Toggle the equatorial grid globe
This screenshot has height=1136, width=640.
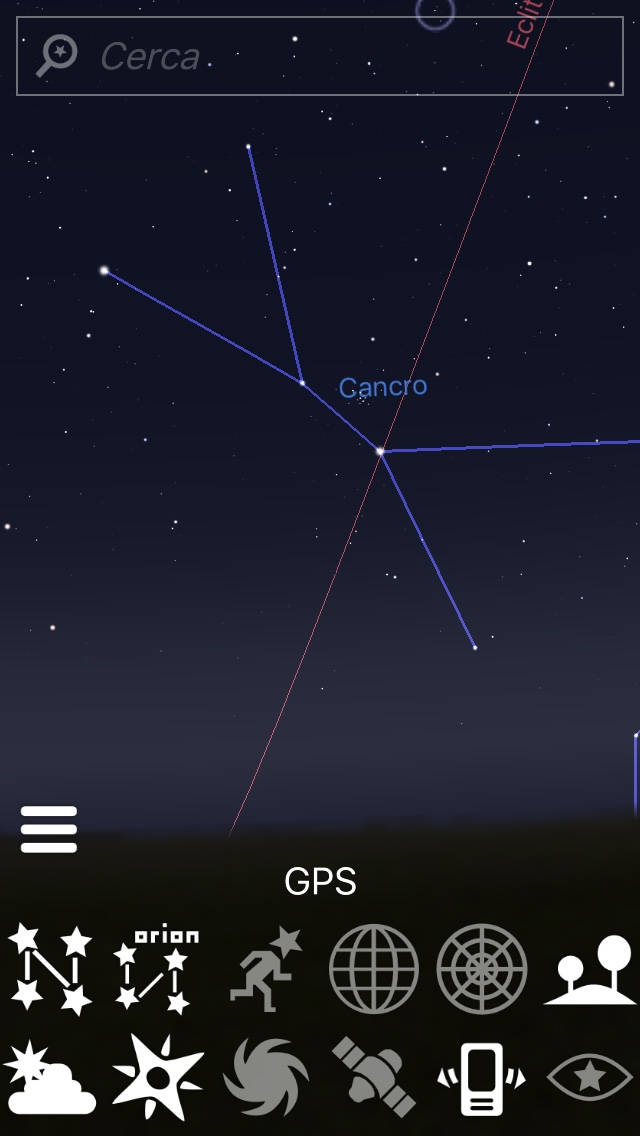[x=374, y=969]
